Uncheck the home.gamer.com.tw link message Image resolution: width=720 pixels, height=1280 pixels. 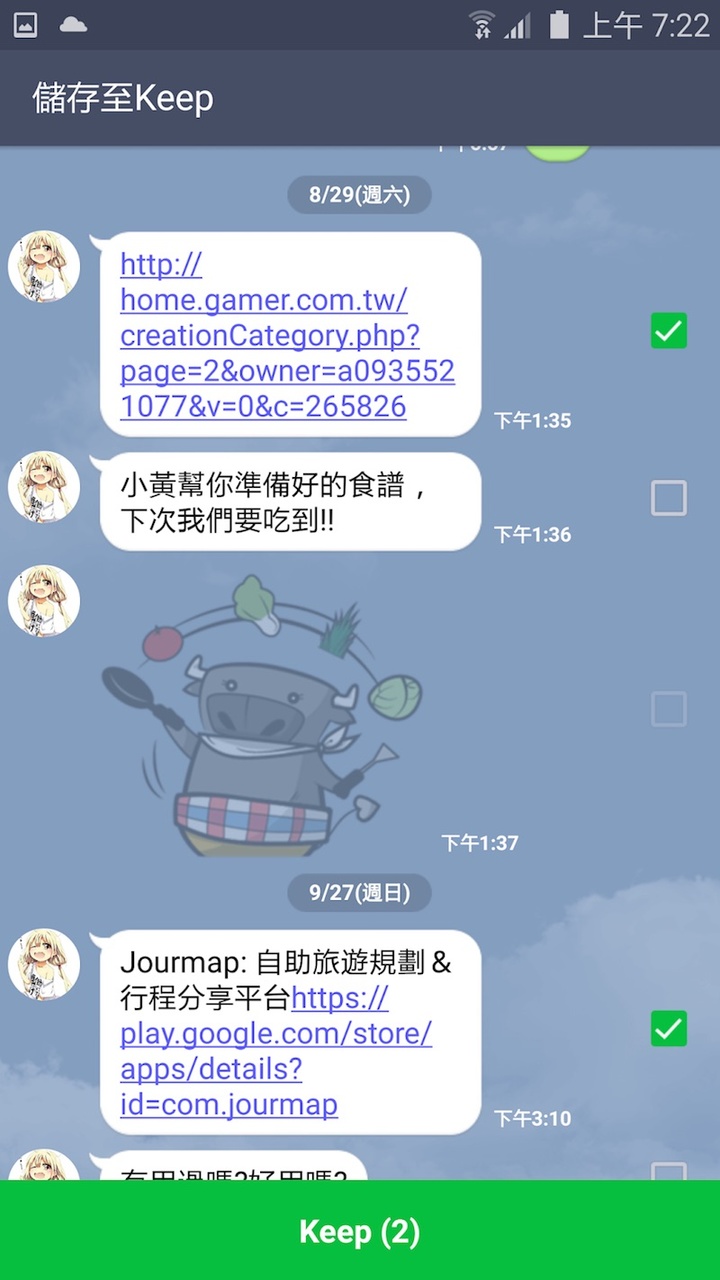click(668, 331)
